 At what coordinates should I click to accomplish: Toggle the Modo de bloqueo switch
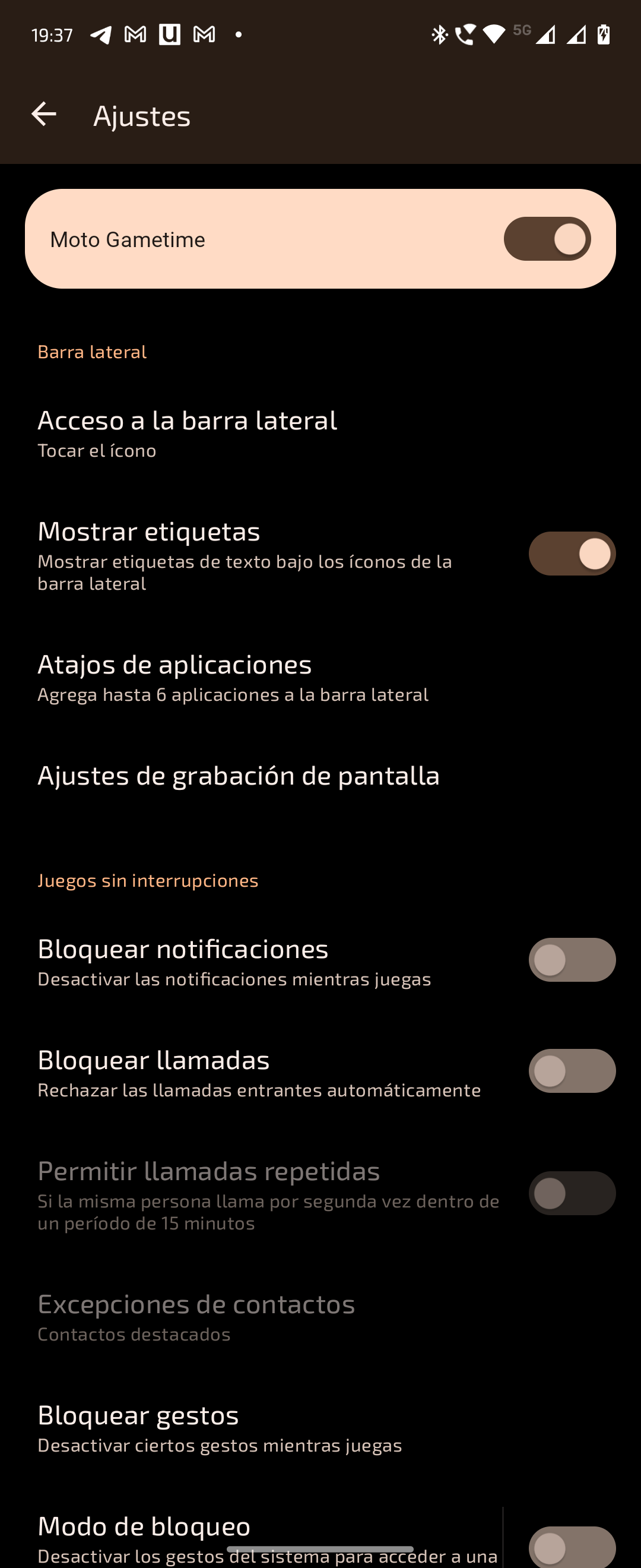click(572, 1546)
